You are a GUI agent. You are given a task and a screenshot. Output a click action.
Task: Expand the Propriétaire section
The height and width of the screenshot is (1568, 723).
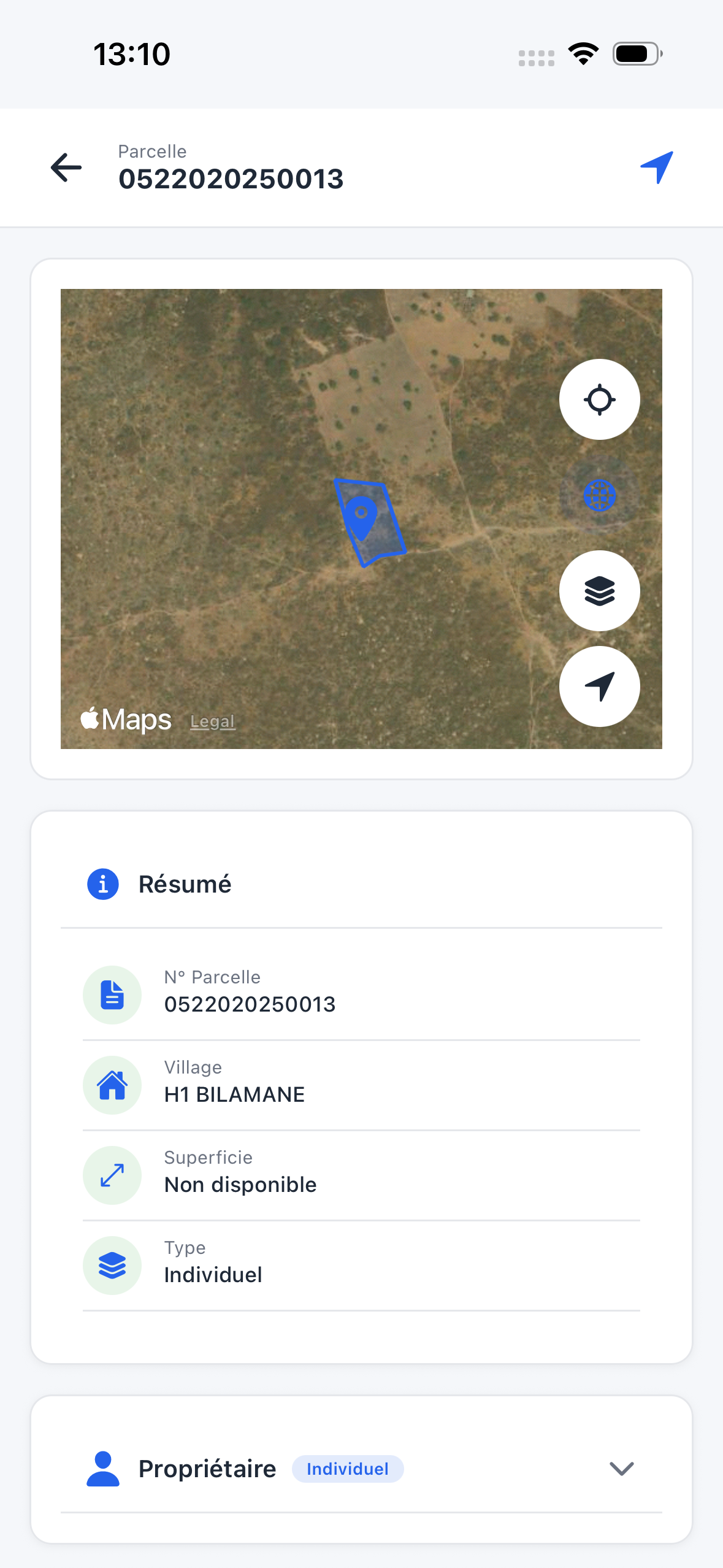[621, 1469]
